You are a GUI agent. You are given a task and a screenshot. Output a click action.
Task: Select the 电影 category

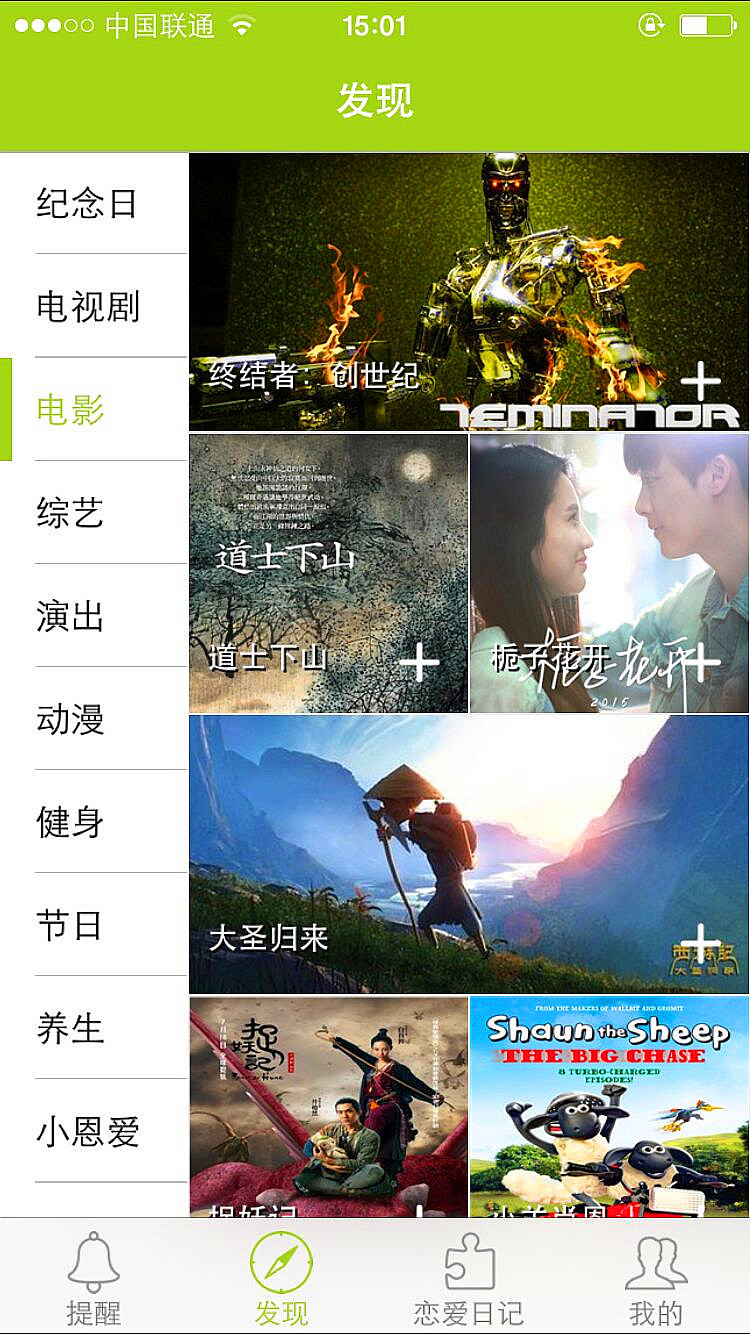coord(70,410)
